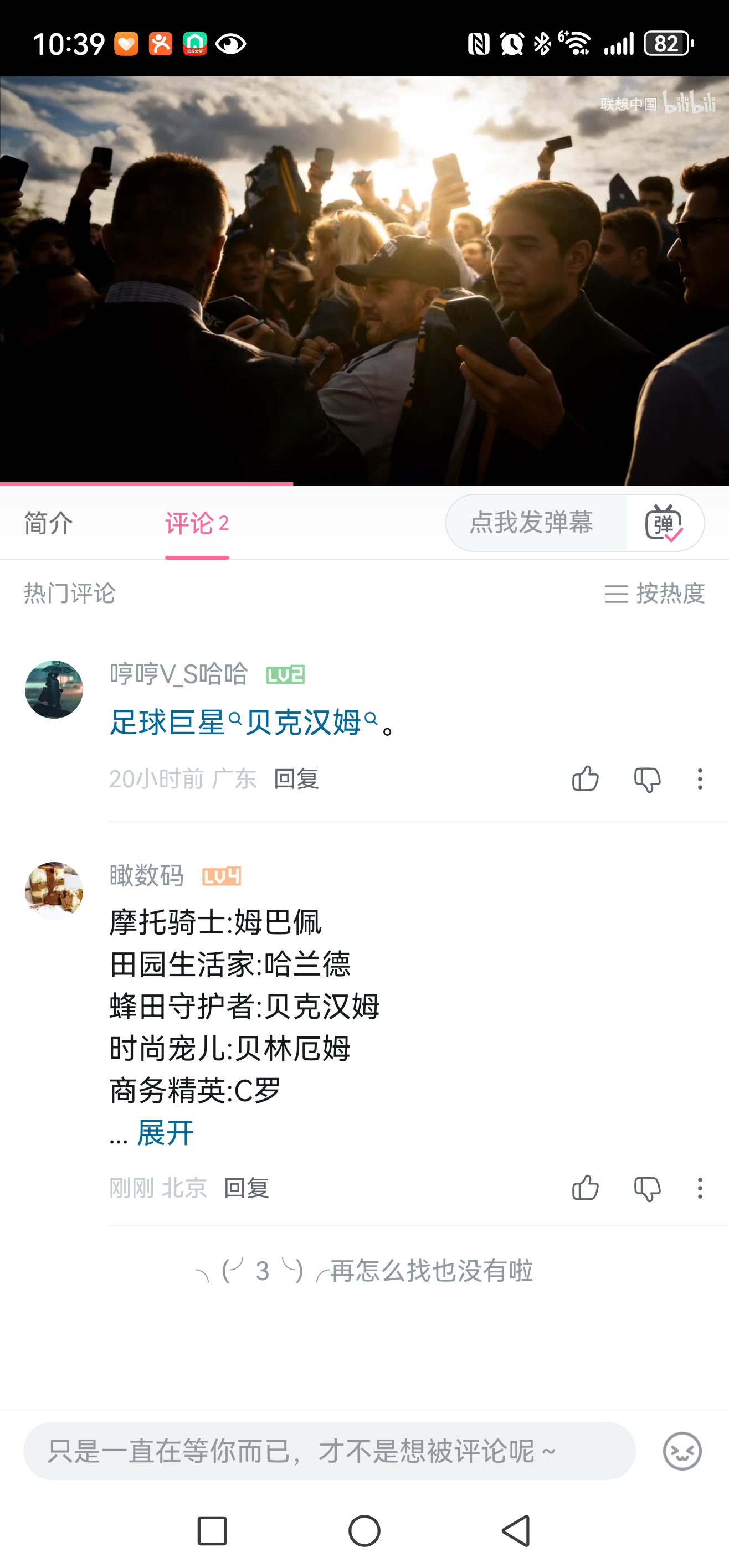This screenshot has height=1568, width=729.
Task: Open 哼哼V_S哈哈's profile avatar
Action: pyautogui.click(x=54, y=689)
